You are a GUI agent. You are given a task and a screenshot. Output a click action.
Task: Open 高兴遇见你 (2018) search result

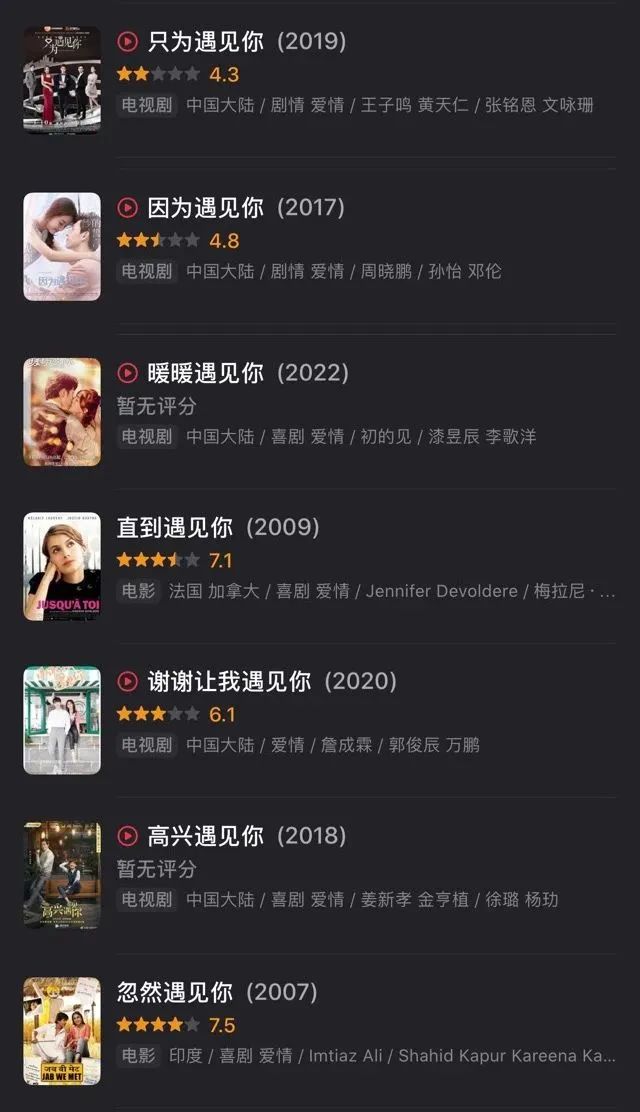(x=246, y=836)
